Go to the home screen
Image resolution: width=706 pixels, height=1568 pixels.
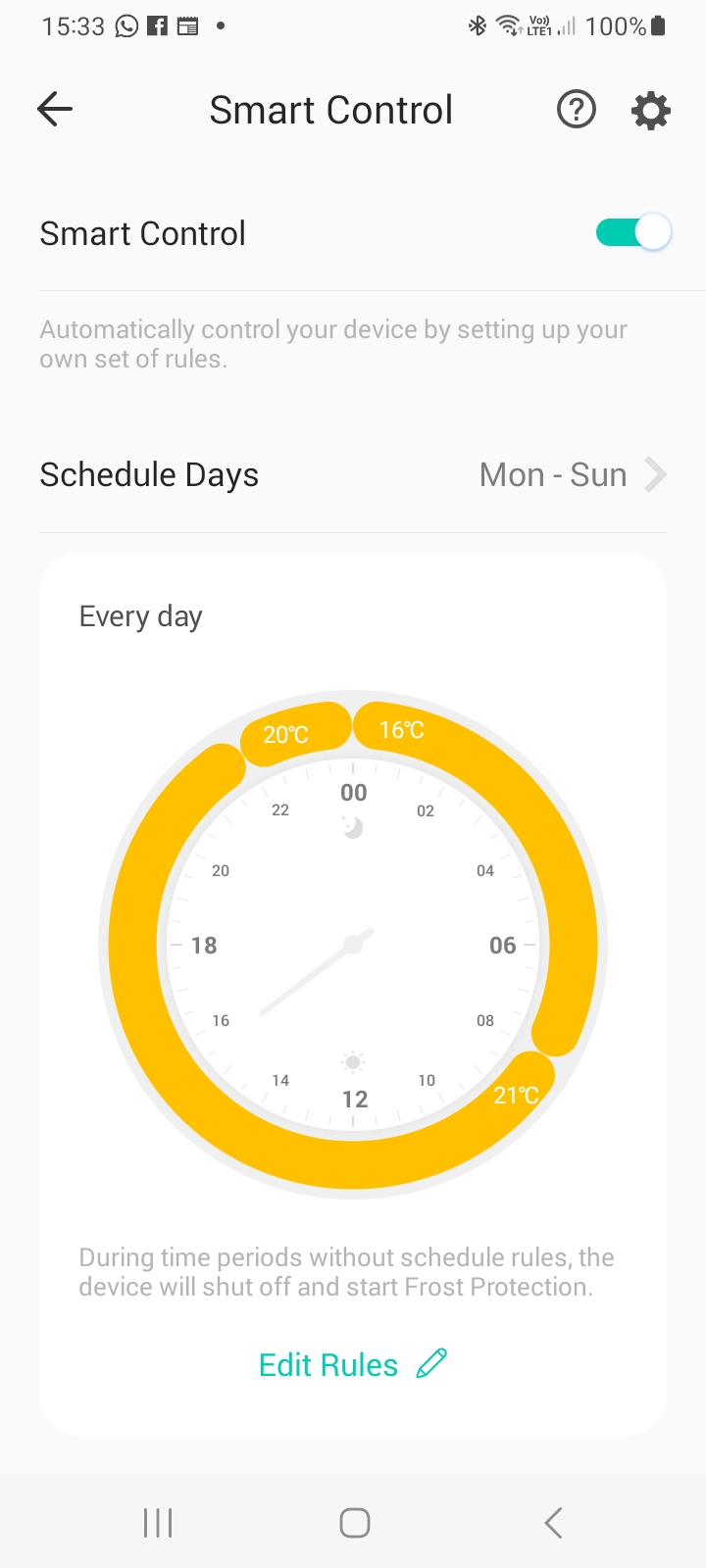point(354,1523)
